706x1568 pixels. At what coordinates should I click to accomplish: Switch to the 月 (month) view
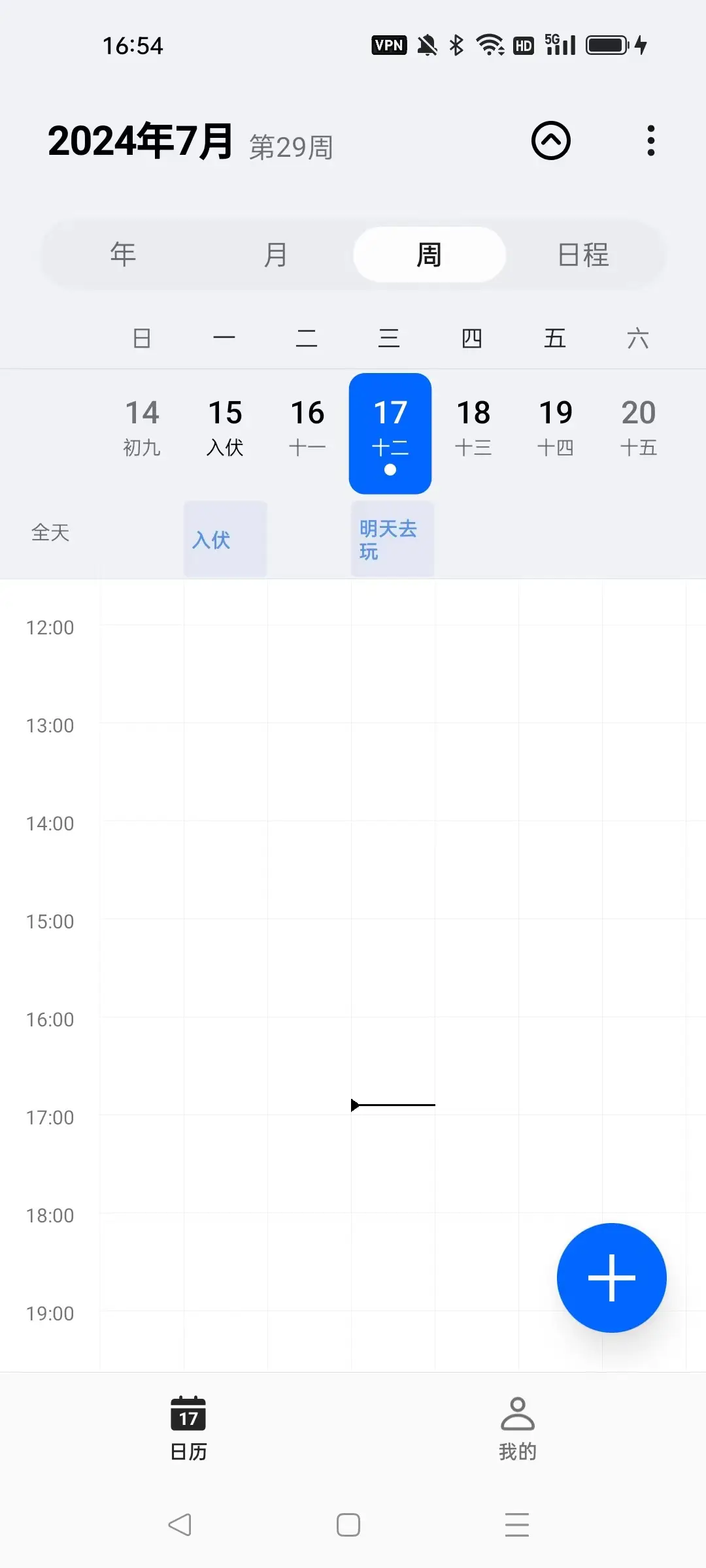[x=276, y=254]
